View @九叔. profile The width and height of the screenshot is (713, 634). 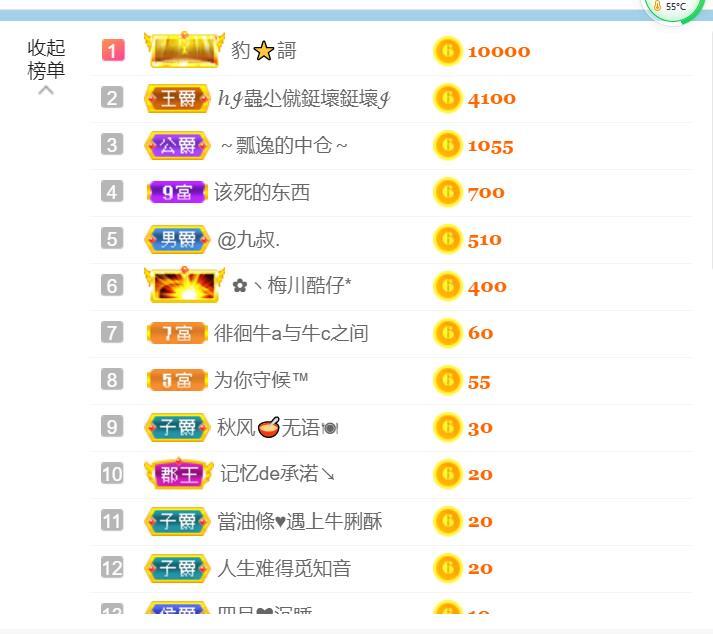point(249,239)
